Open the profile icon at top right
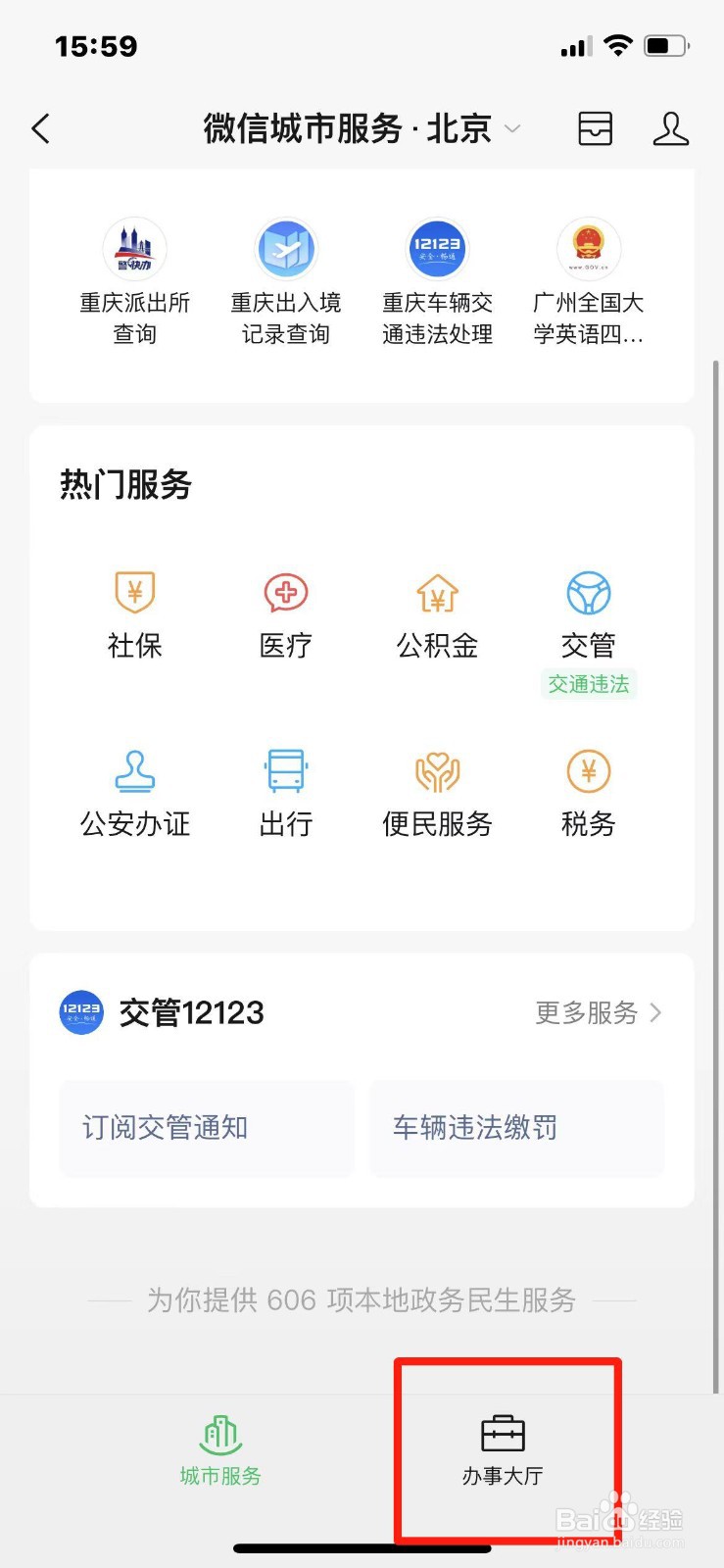 671,128
